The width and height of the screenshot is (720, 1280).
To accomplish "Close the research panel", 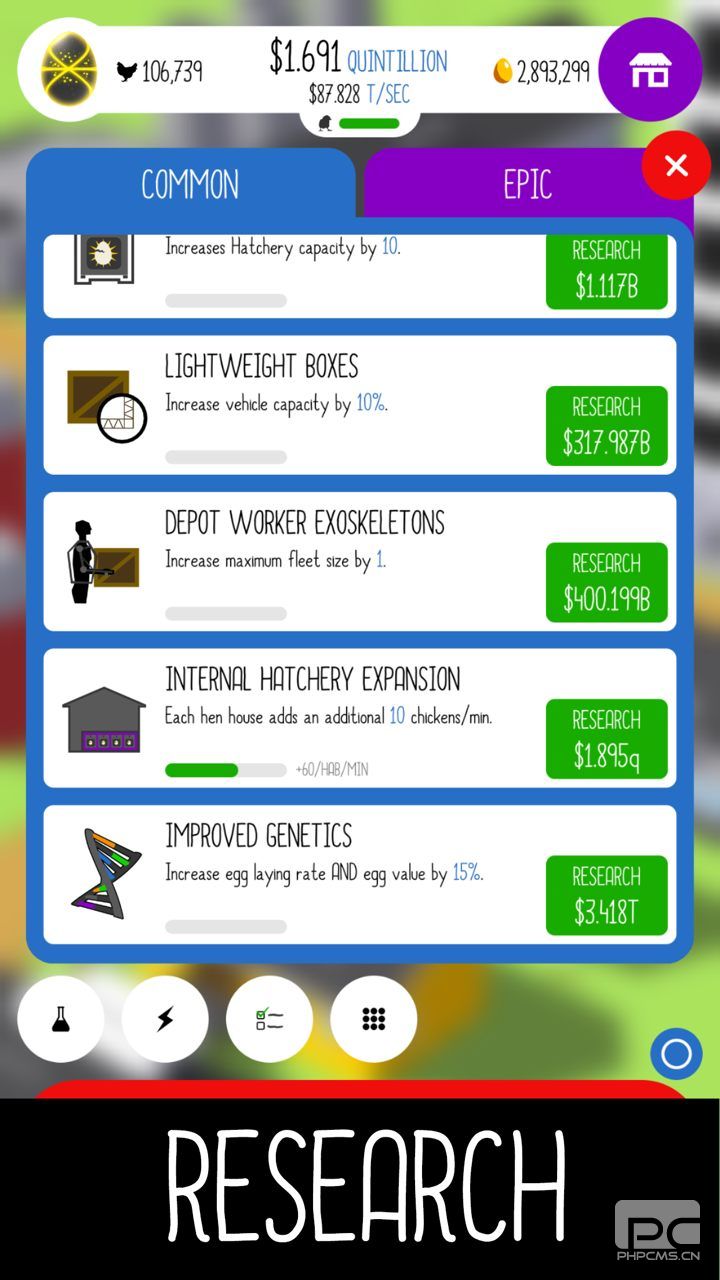I will pos(676,165).
